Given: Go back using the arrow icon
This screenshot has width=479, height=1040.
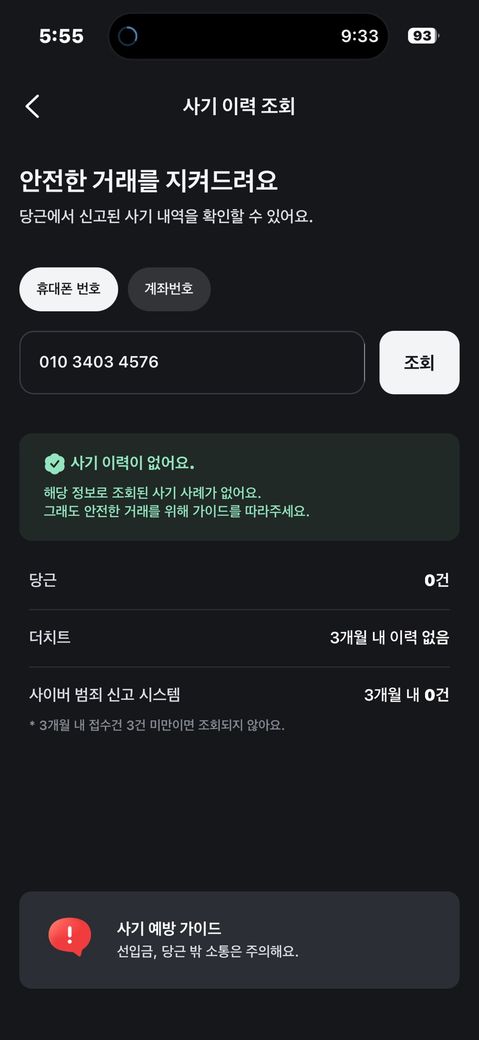Looking at the screenshot, I should coord(33,106).
